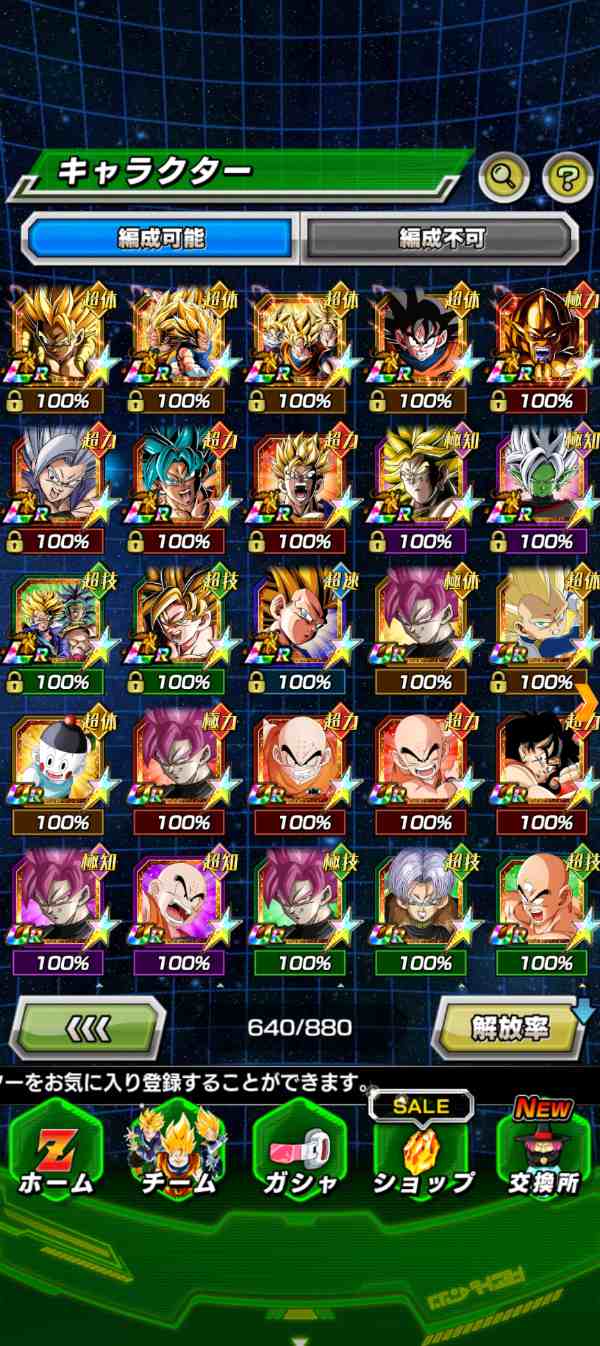
Task: Select the Yamcha character card
Action: [546, 764]
